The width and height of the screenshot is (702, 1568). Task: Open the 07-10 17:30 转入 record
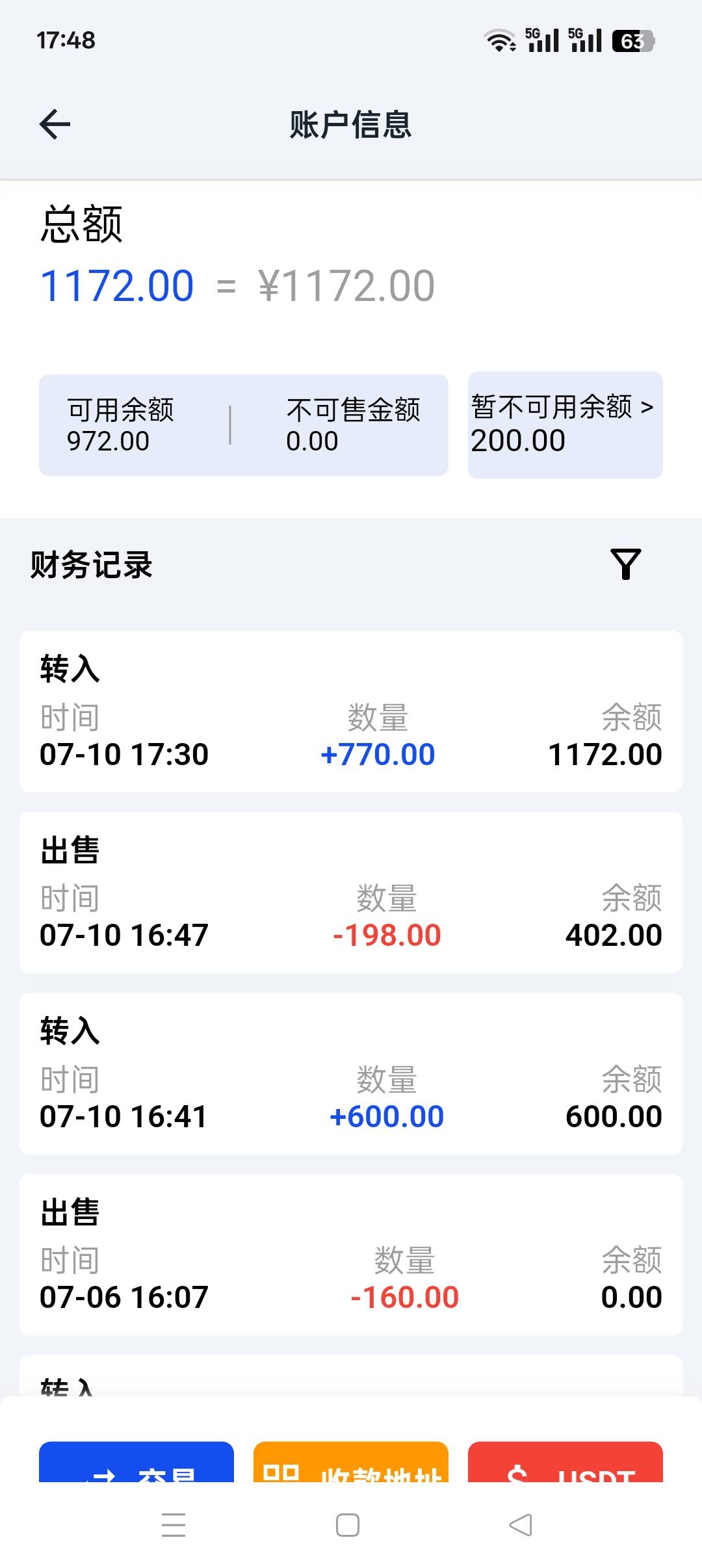click(351, 711)
